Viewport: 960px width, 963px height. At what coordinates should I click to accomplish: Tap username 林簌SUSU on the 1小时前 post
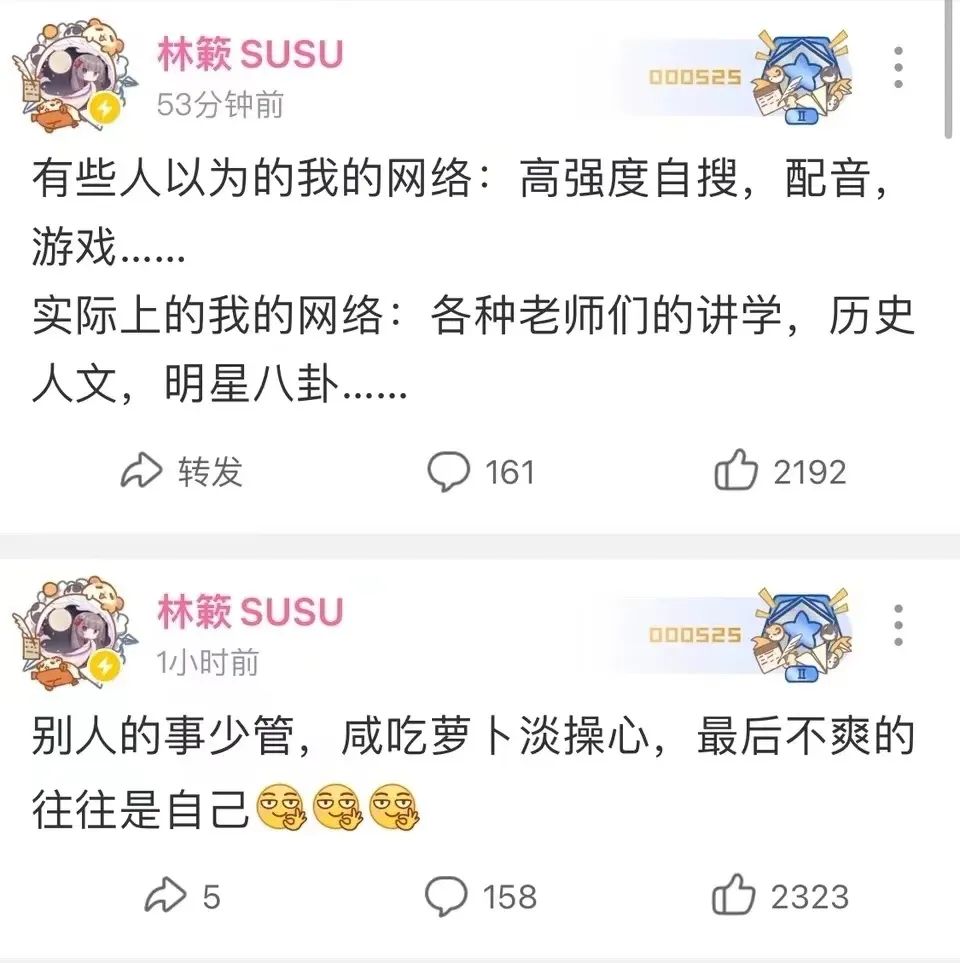[x=250, y=611]
